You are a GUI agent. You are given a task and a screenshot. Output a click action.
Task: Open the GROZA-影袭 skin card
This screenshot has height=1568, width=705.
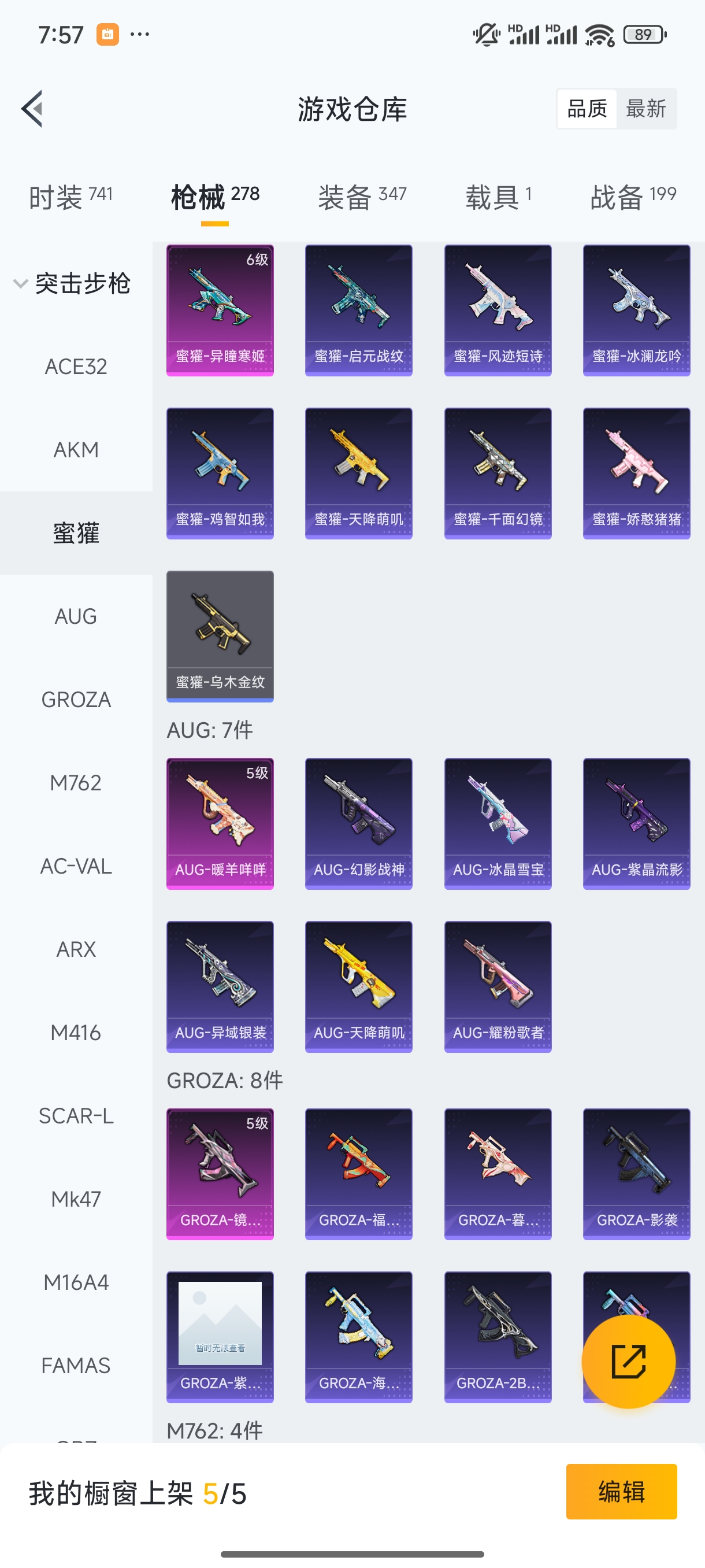(636, 1174)
